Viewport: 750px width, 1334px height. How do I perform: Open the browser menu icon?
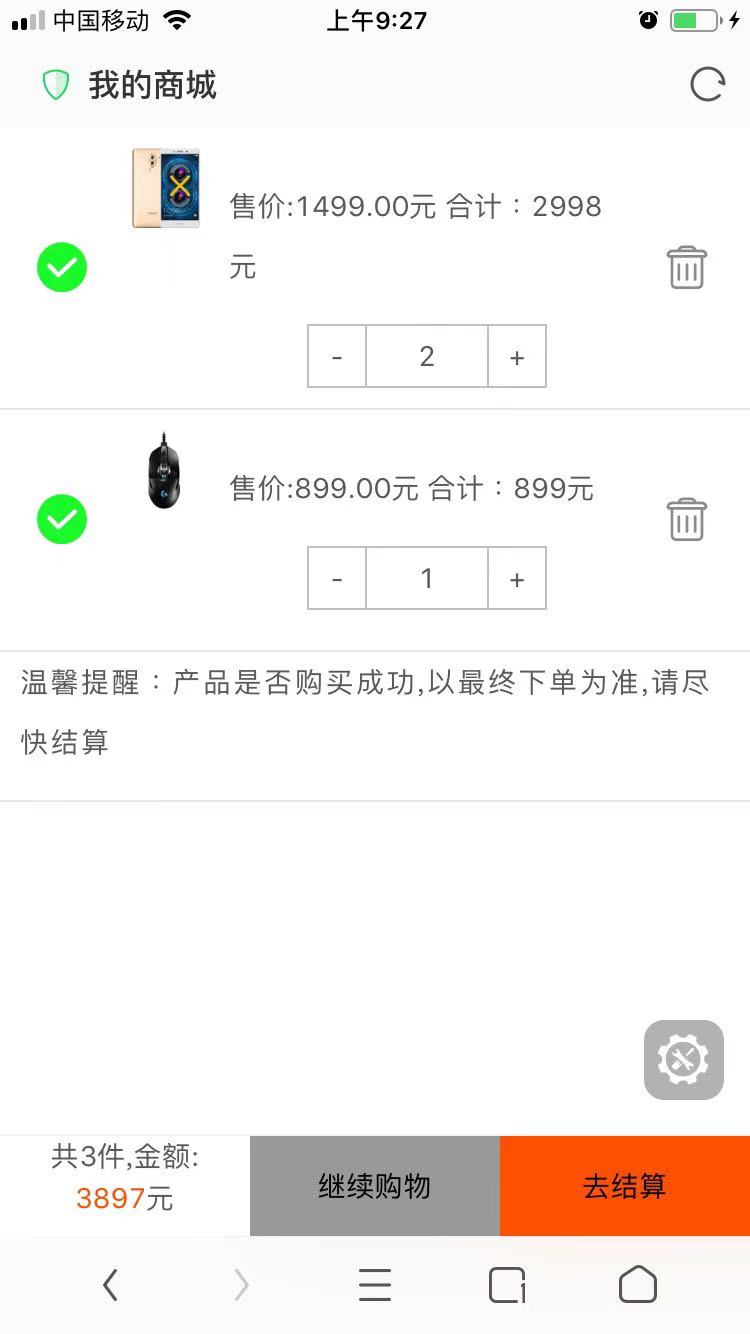(374, 1285)
